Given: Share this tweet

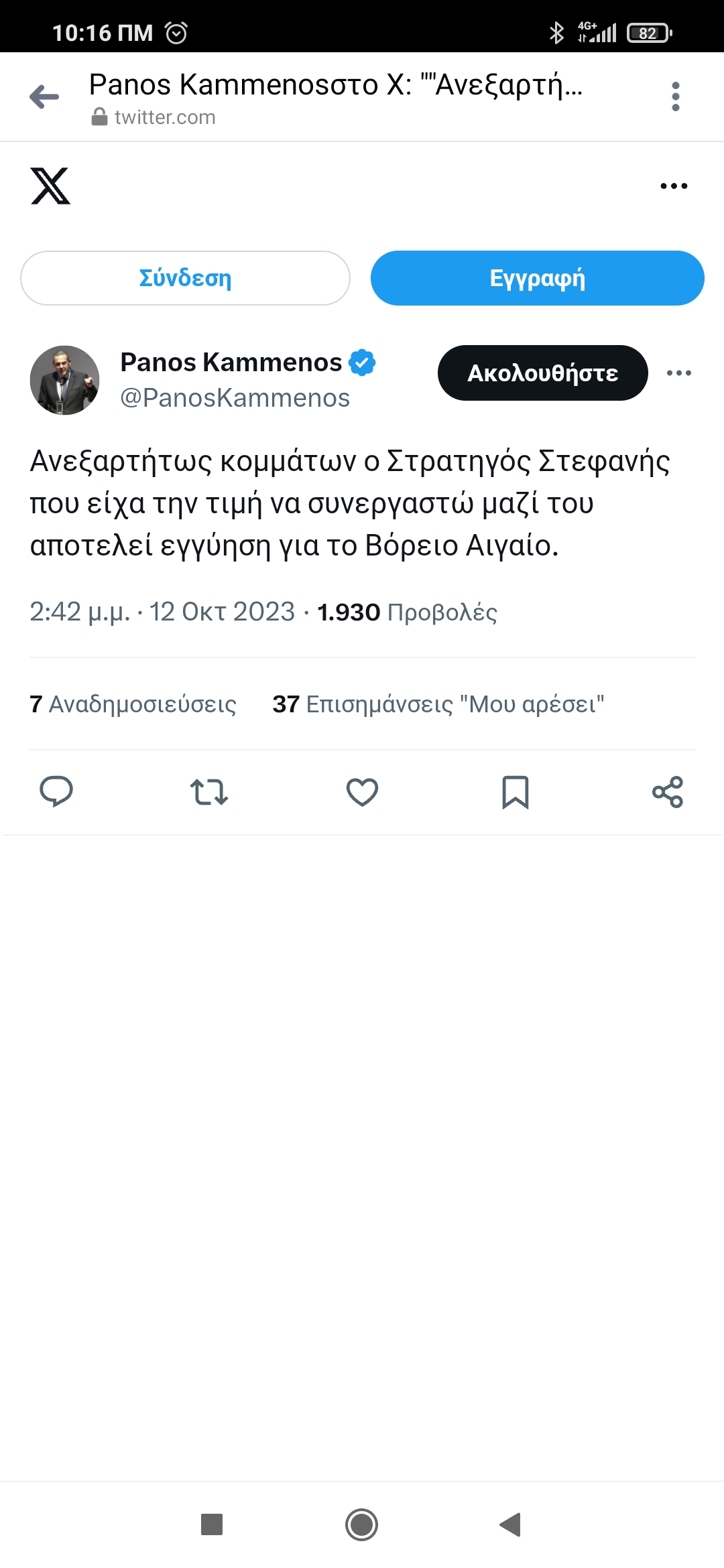Looking at the screenshot, I should coord(668,792).
